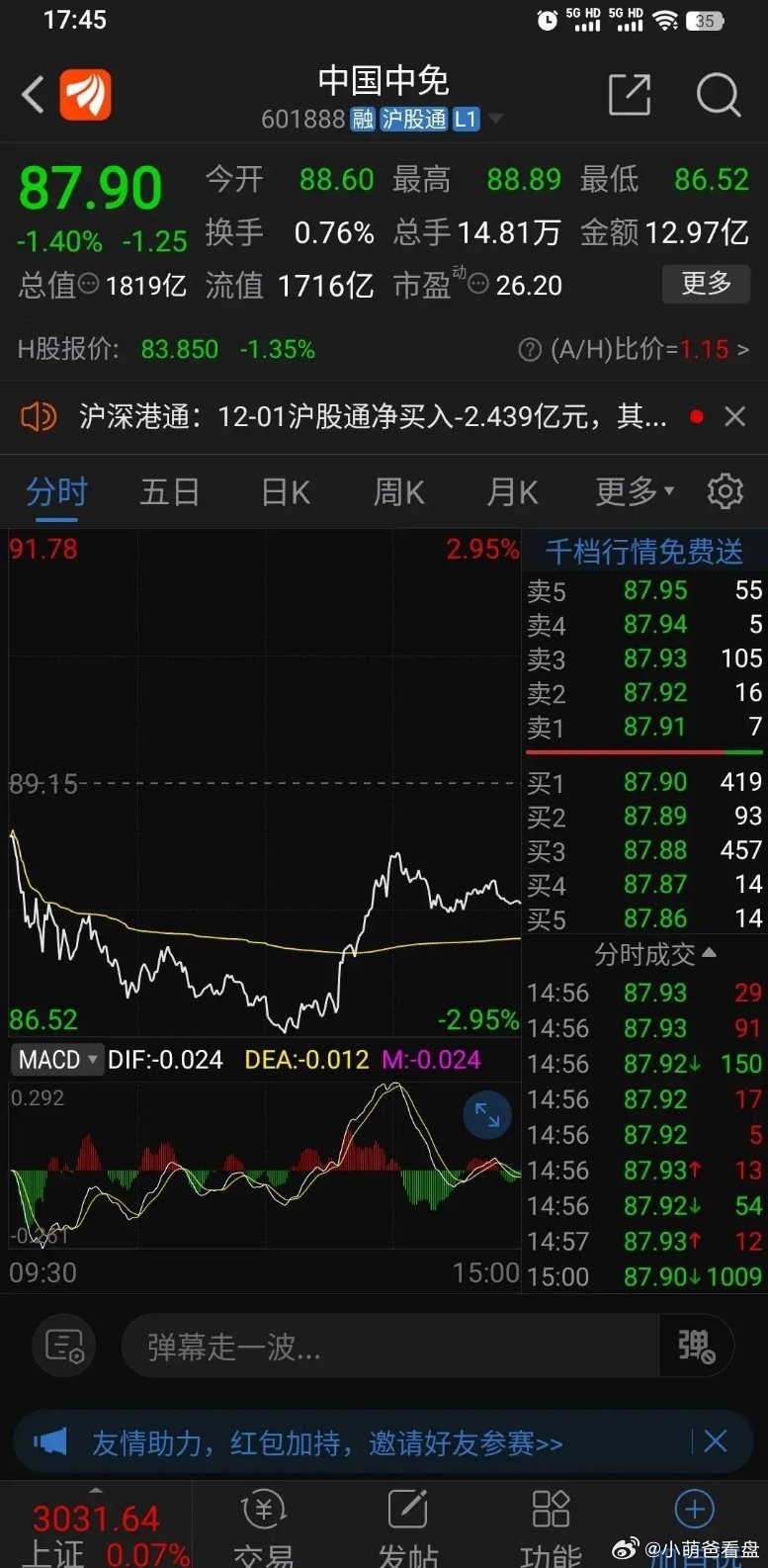The height and width of the screenshot is (1568, 768).
Task: Switch to the 周K chart tab
Action: point(398,491)
